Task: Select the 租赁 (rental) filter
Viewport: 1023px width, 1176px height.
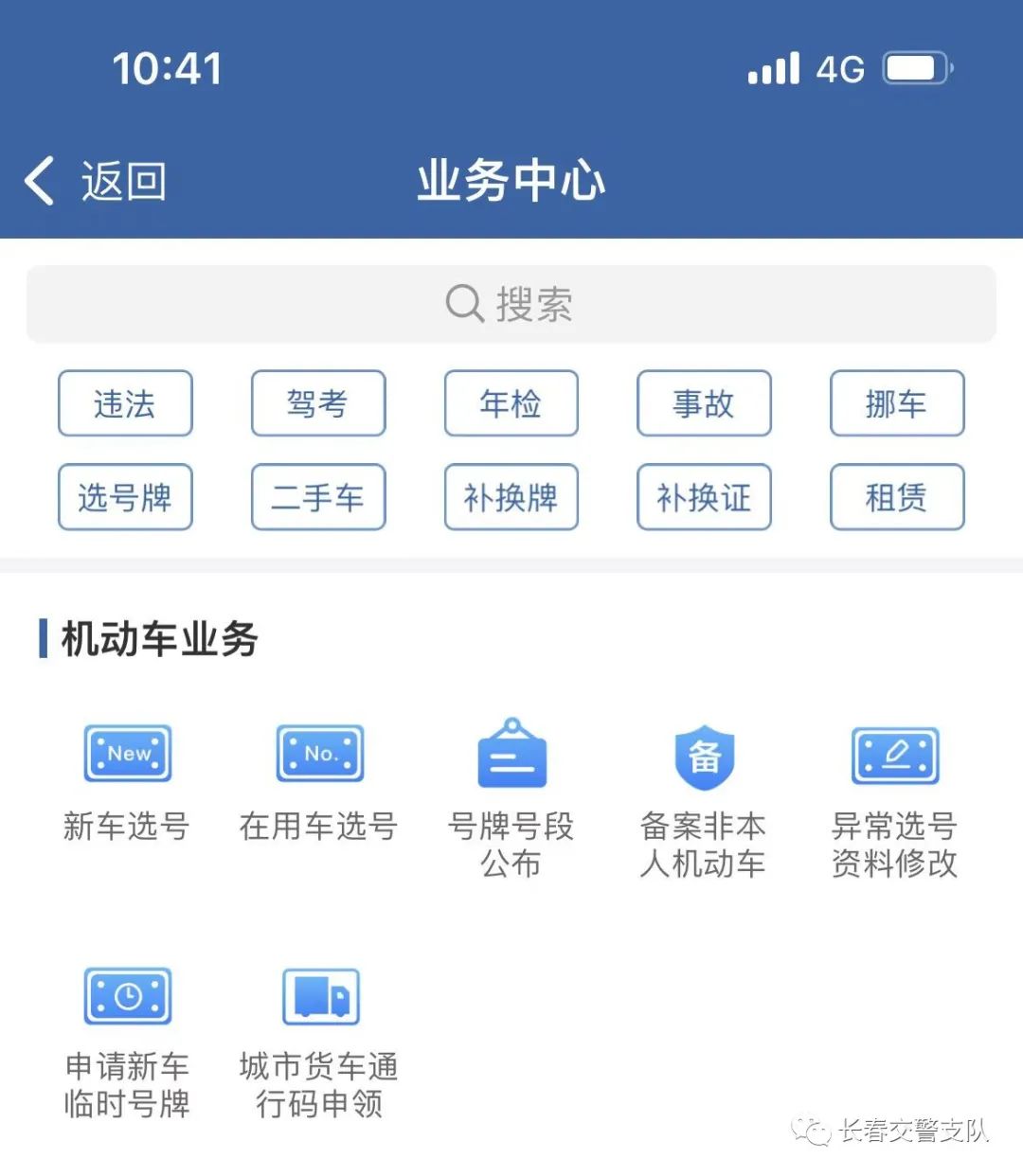Action: tap(896, 498)
